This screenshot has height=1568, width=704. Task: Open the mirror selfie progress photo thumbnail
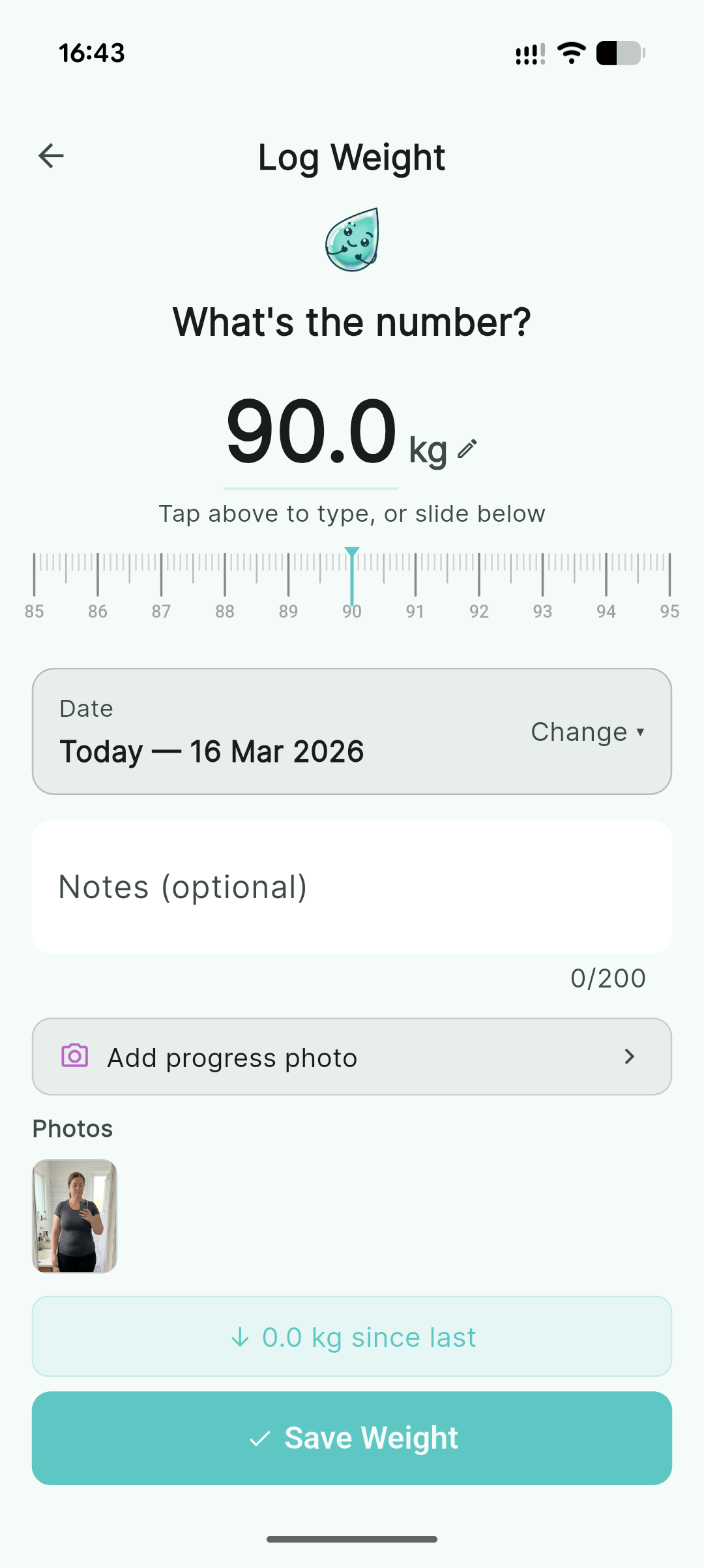[74, 1217]
